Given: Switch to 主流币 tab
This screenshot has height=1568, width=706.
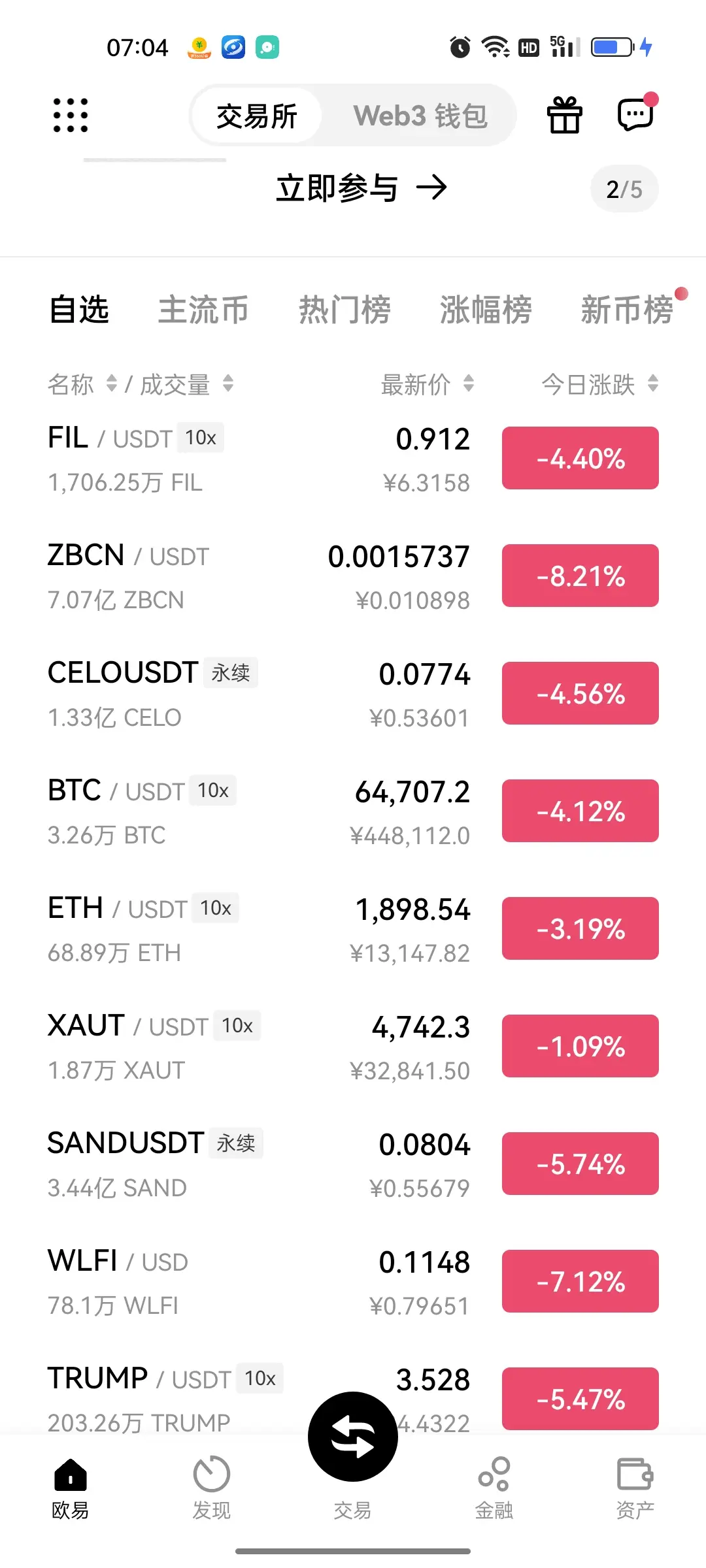Looking at the screenshot, I should [x=203, y=310].
